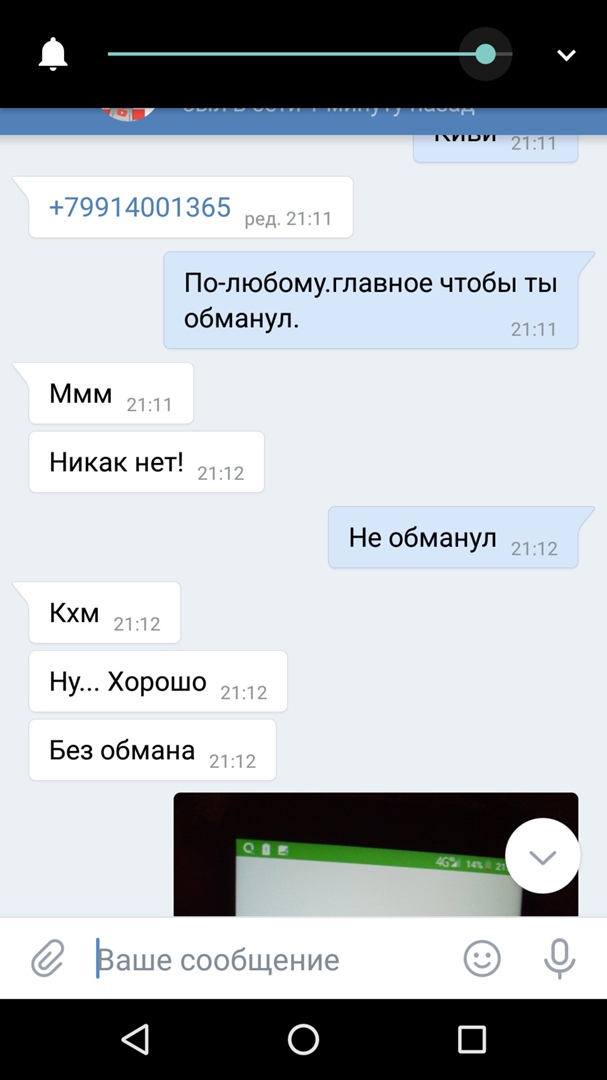Go back using system back button
The height and width of the screenshot is (1080, 607).
coord(135,1039)
